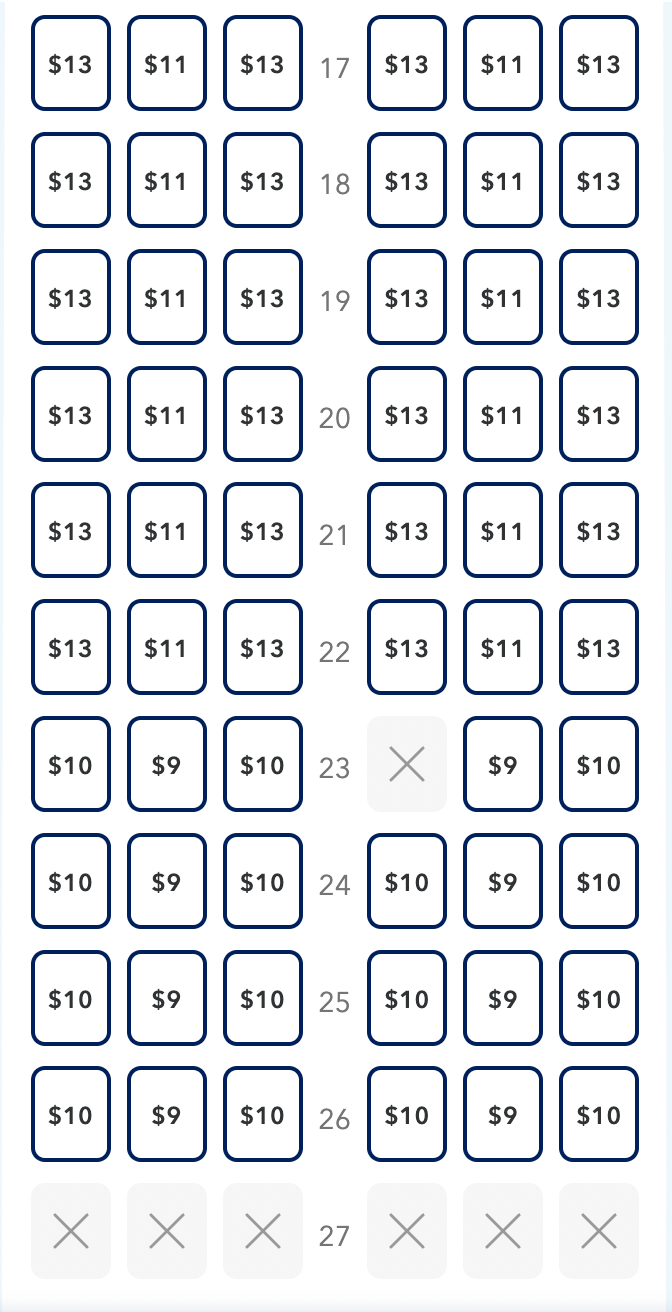The width and height of the screenshot is (672, 1312).
Task: Choose the $13 aisle seat right of row number 18
Action: pos(407,181)
